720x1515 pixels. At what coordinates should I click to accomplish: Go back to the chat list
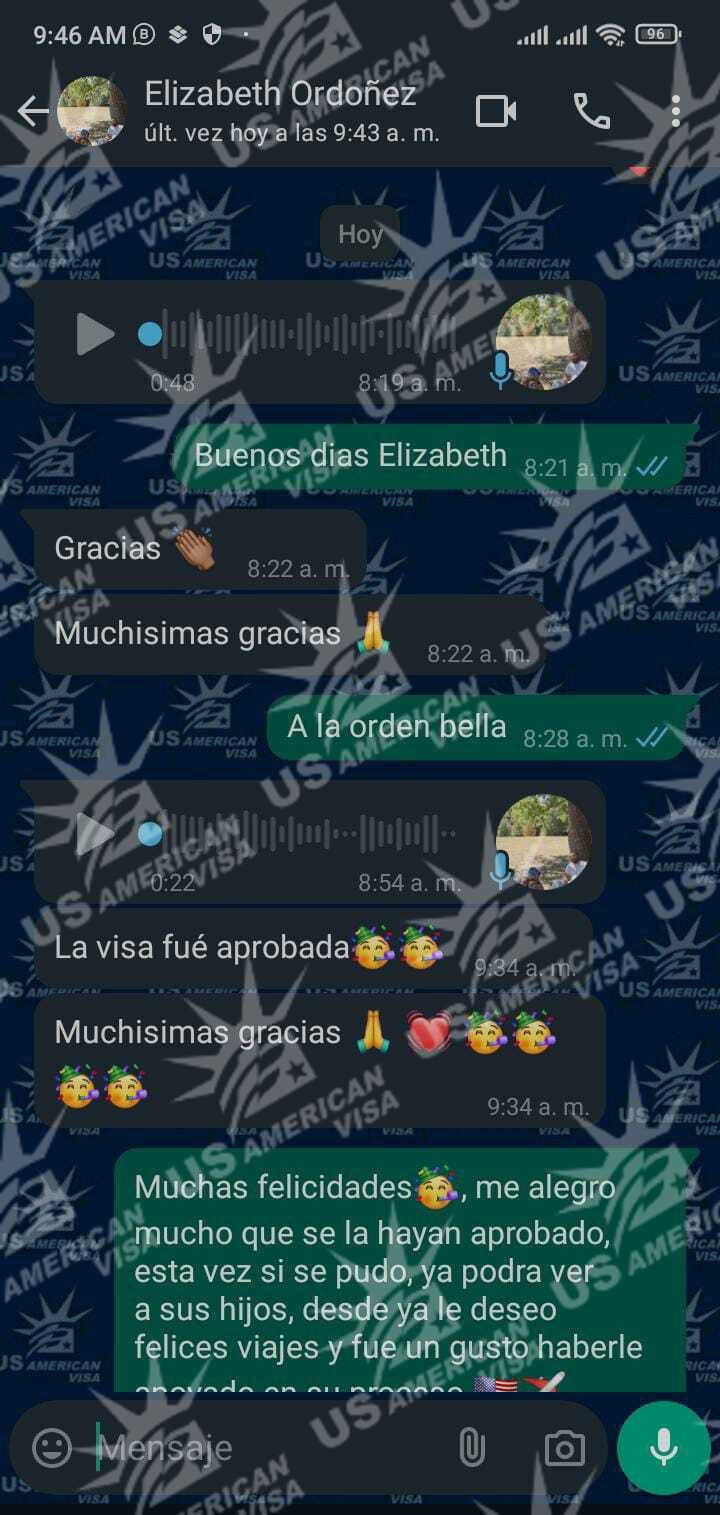(32, 111)
